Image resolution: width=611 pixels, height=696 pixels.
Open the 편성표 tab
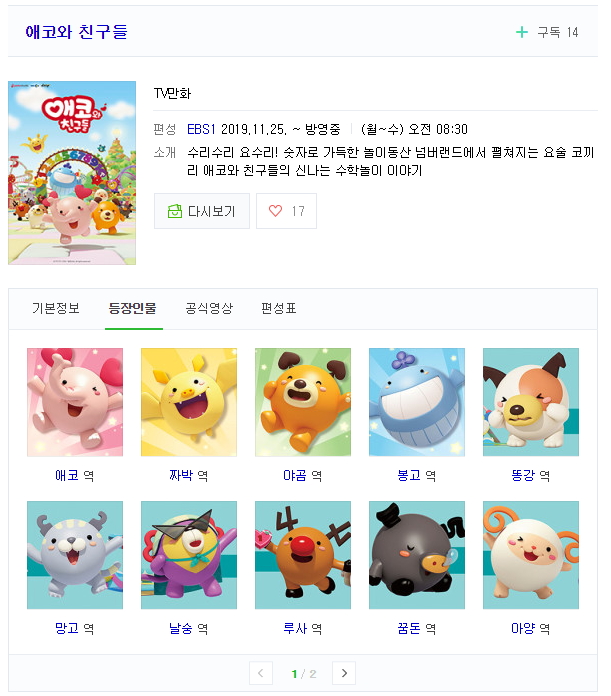pos(279,308)
